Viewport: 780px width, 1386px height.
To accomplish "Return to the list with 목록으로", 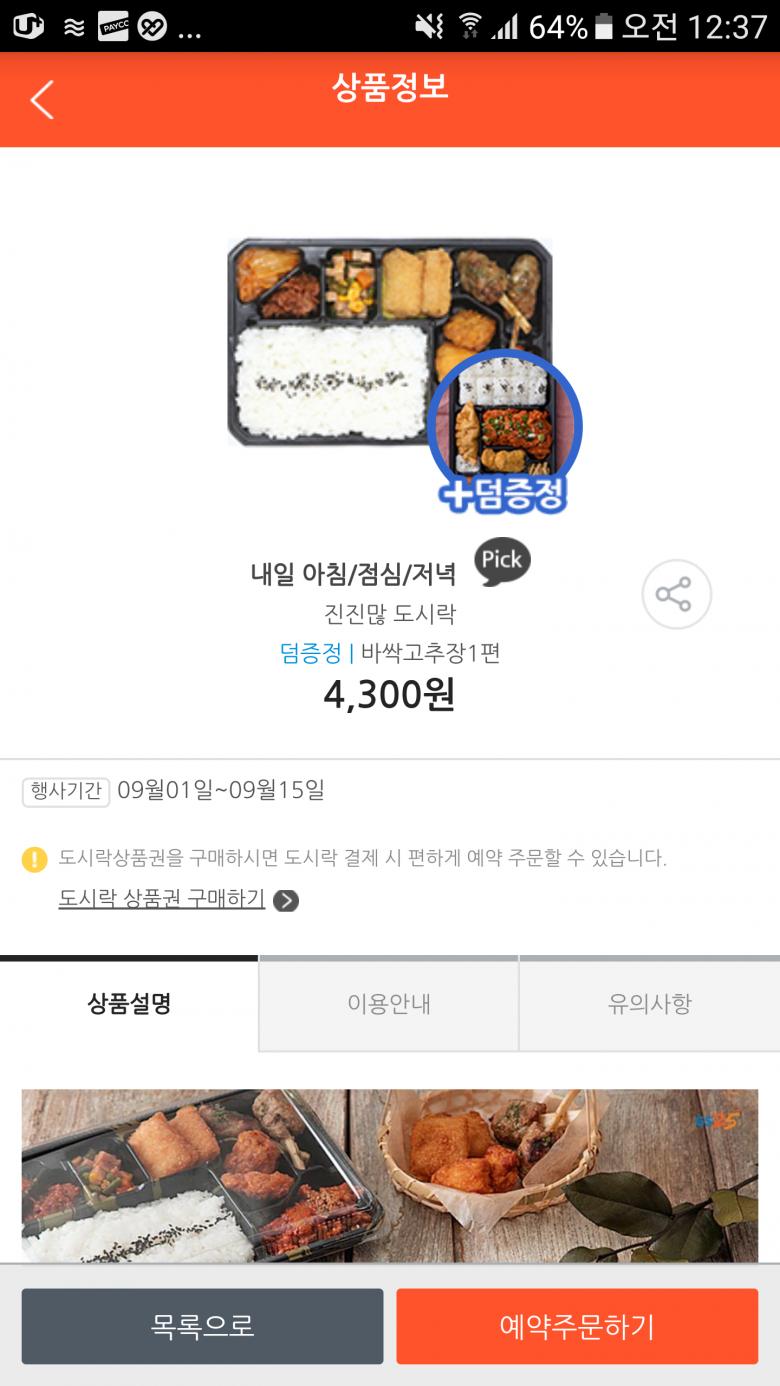I will pyautogui.click(x=202, y=1326).
